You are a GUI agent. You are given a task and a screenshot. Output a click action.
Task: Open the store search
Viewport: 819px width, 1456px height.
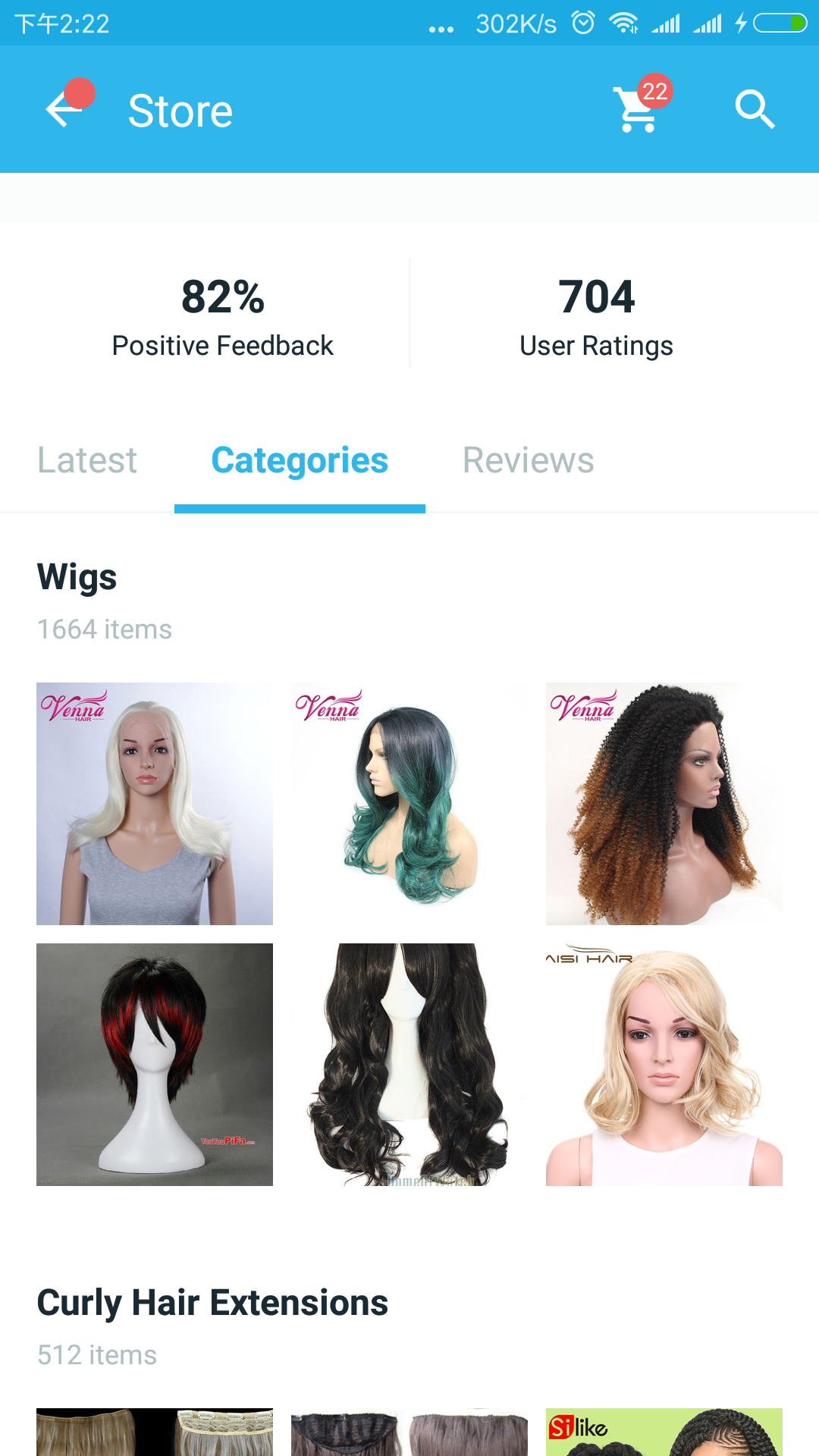point(755,111)
